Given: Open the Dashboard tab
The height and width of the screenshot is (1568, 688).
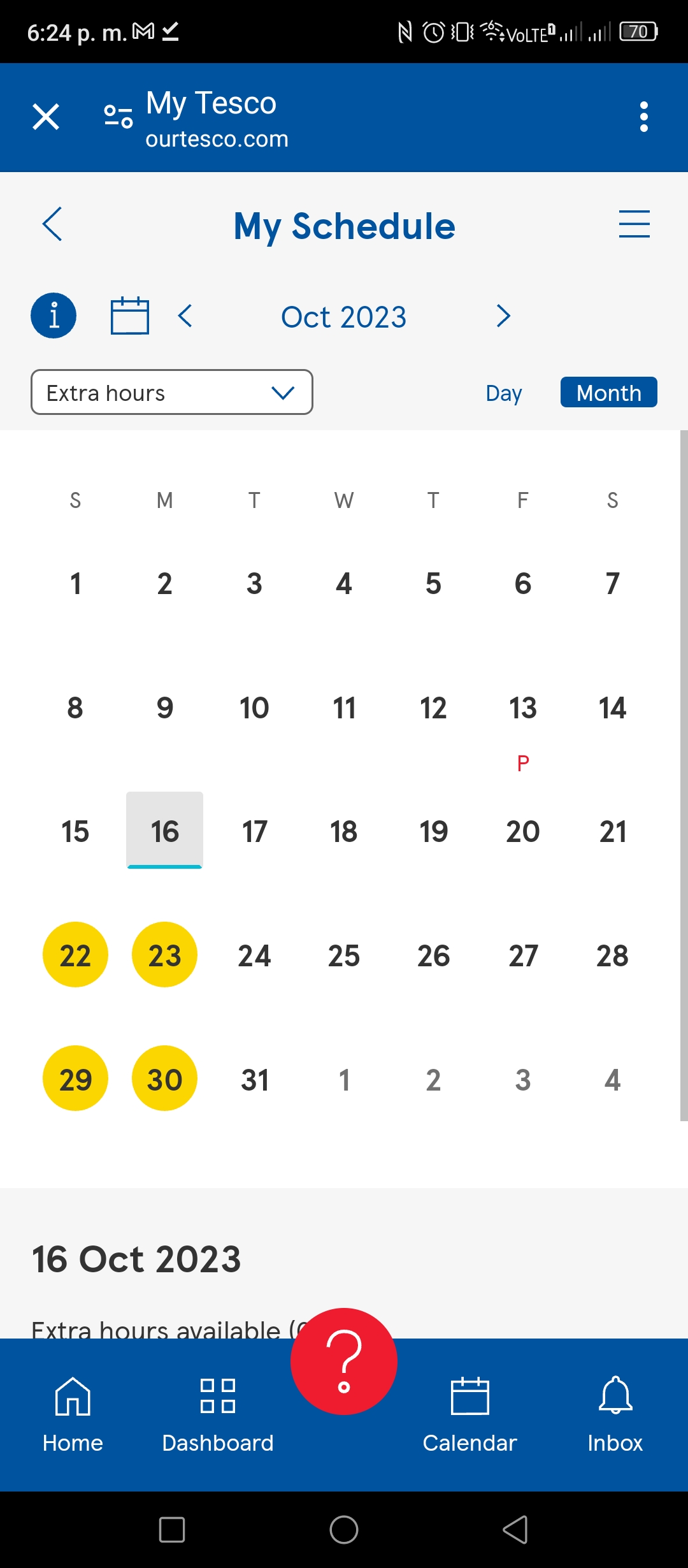Looking at the screenshot, I should [218, 1415].
